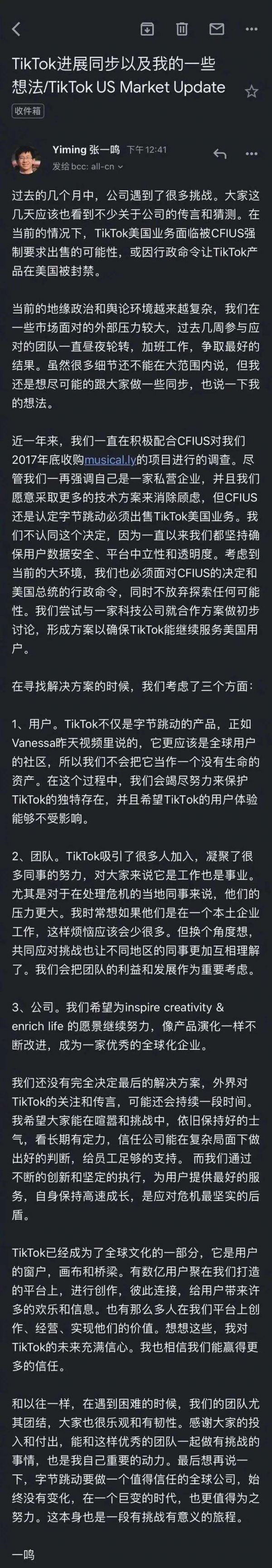Star this email

click(x=251, y=92)
